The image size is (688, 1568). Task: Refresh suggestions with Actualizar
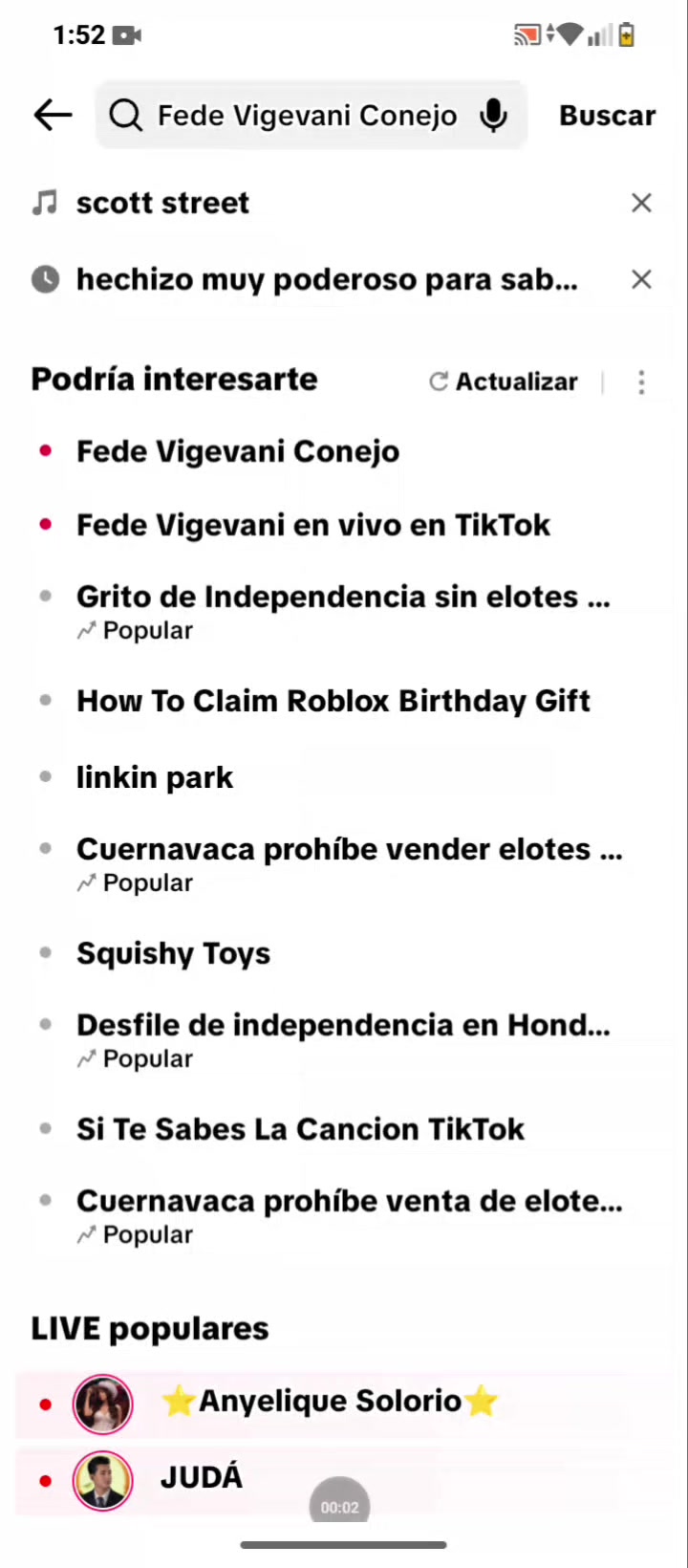[504, 381]
